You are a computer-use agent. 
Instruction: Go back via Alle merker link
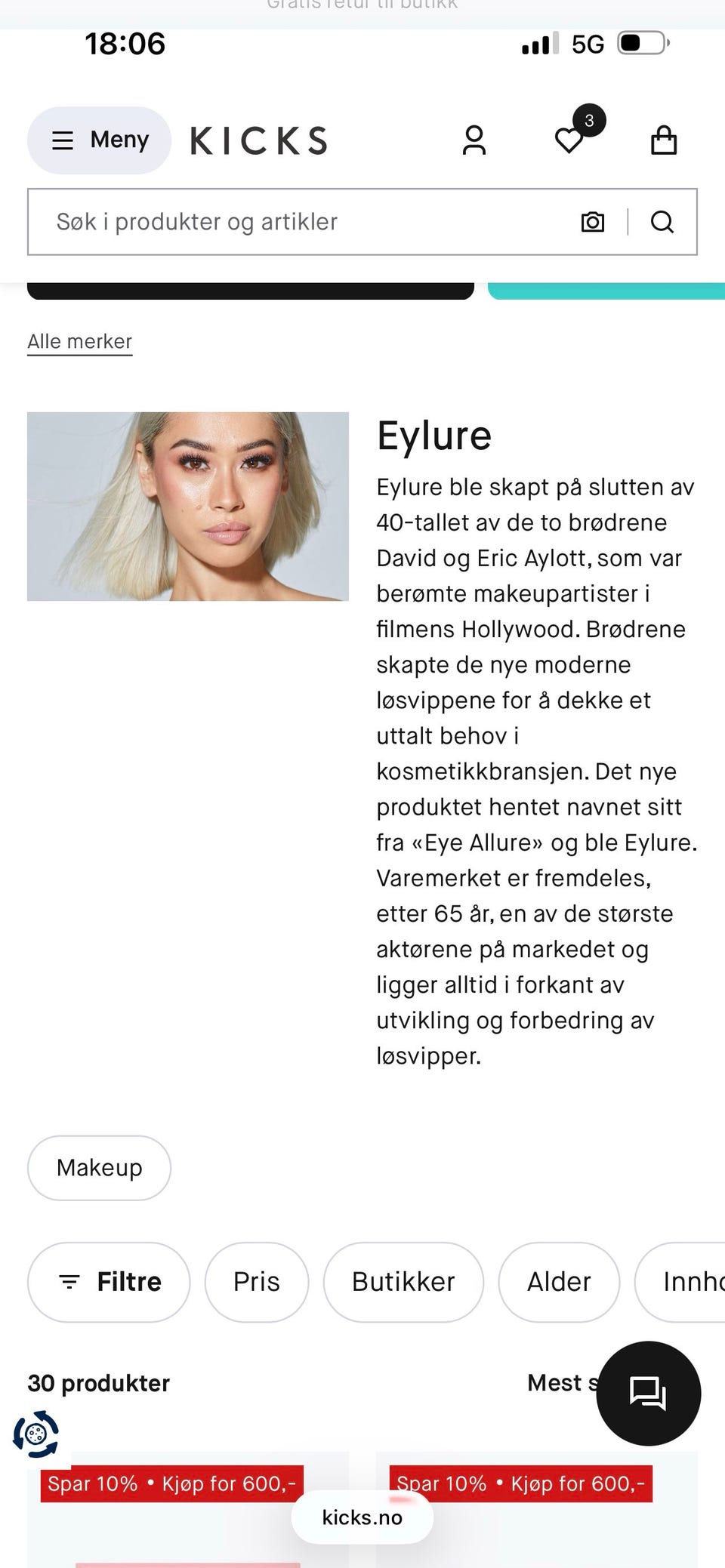pos(79,341)
